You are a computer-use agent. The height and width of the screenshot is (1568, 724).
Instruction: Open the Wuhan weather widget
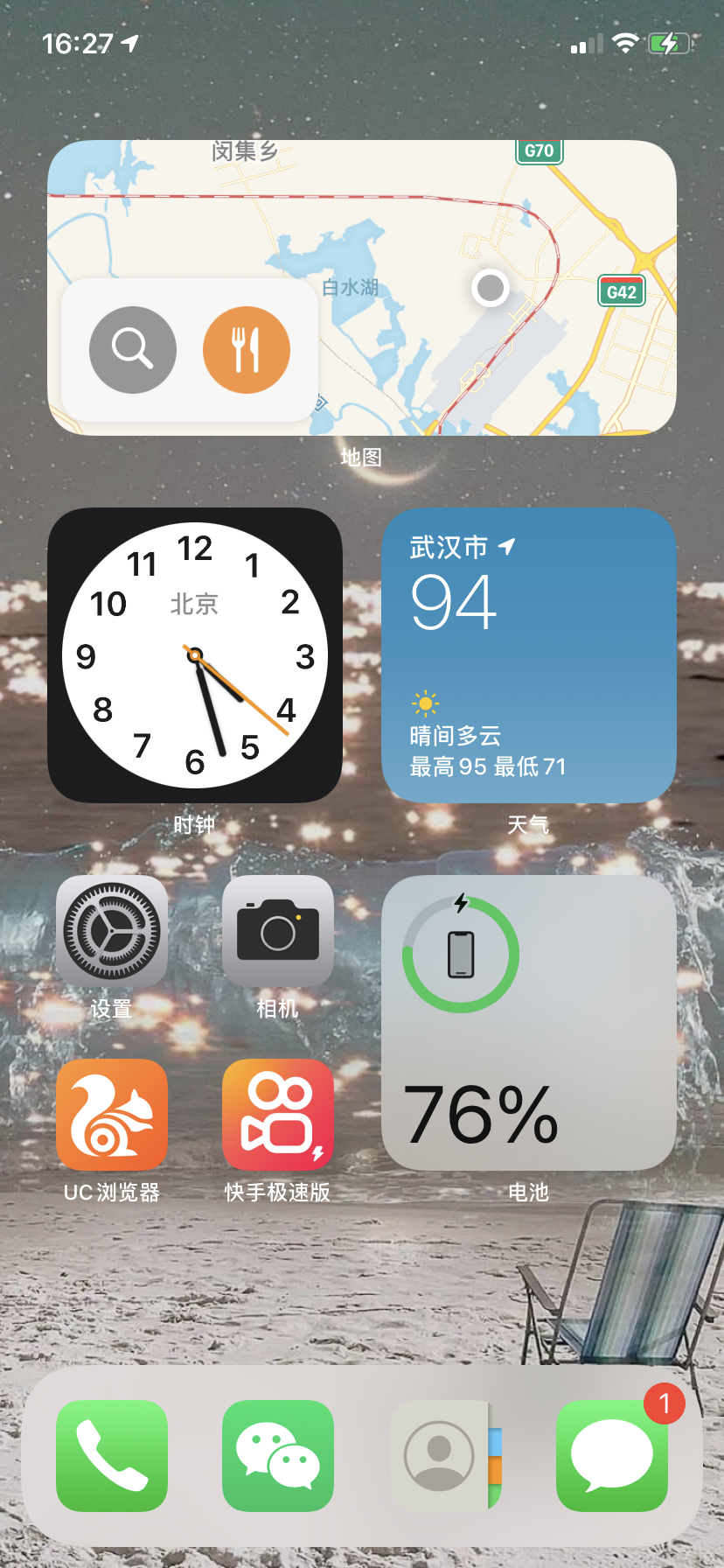click(528, 655)
